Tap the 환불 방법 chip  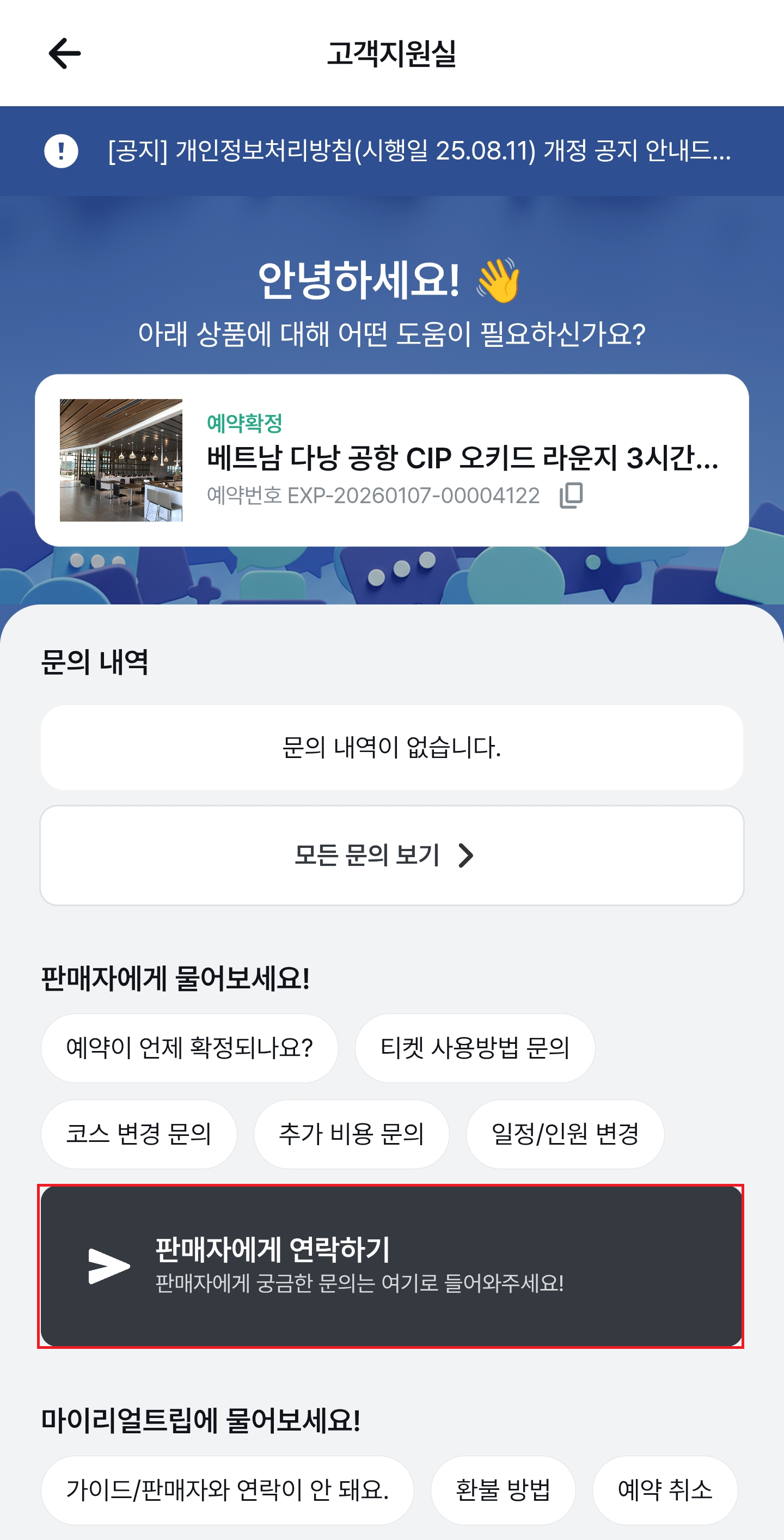[x=503, y=1490]
